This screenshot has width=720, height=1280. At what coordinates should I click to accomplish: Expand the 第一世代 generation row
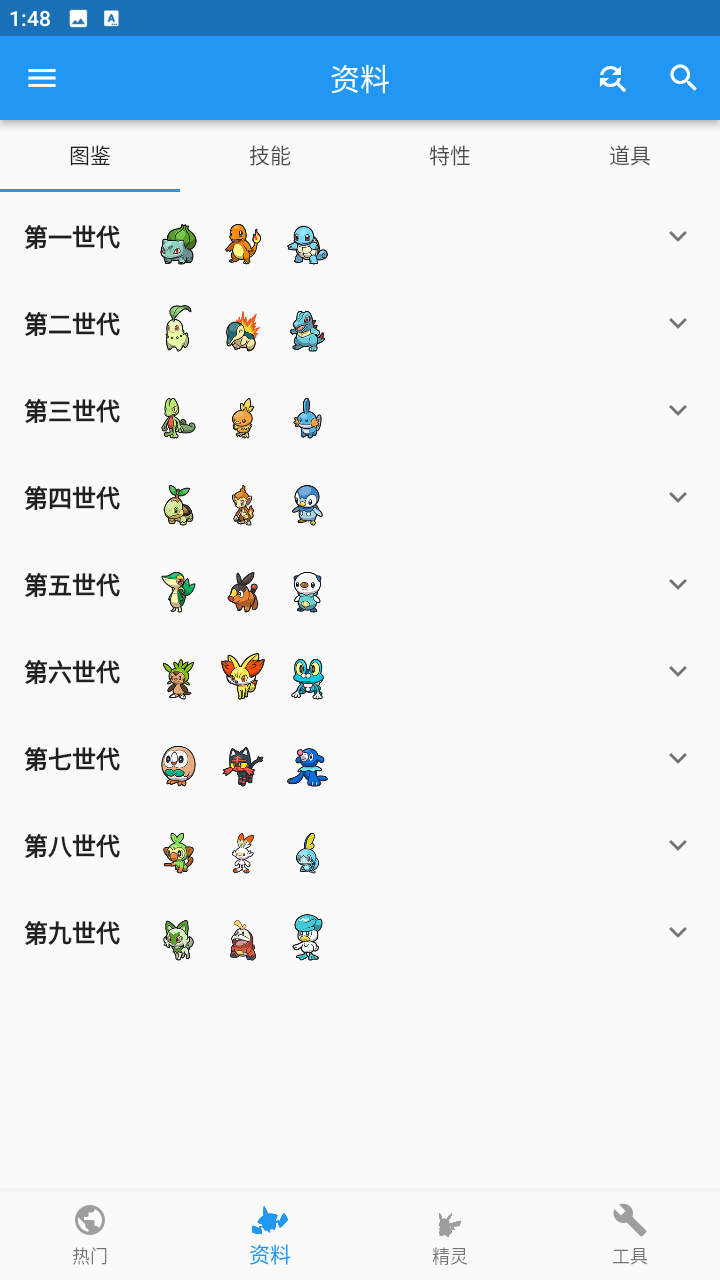(678, 237)
